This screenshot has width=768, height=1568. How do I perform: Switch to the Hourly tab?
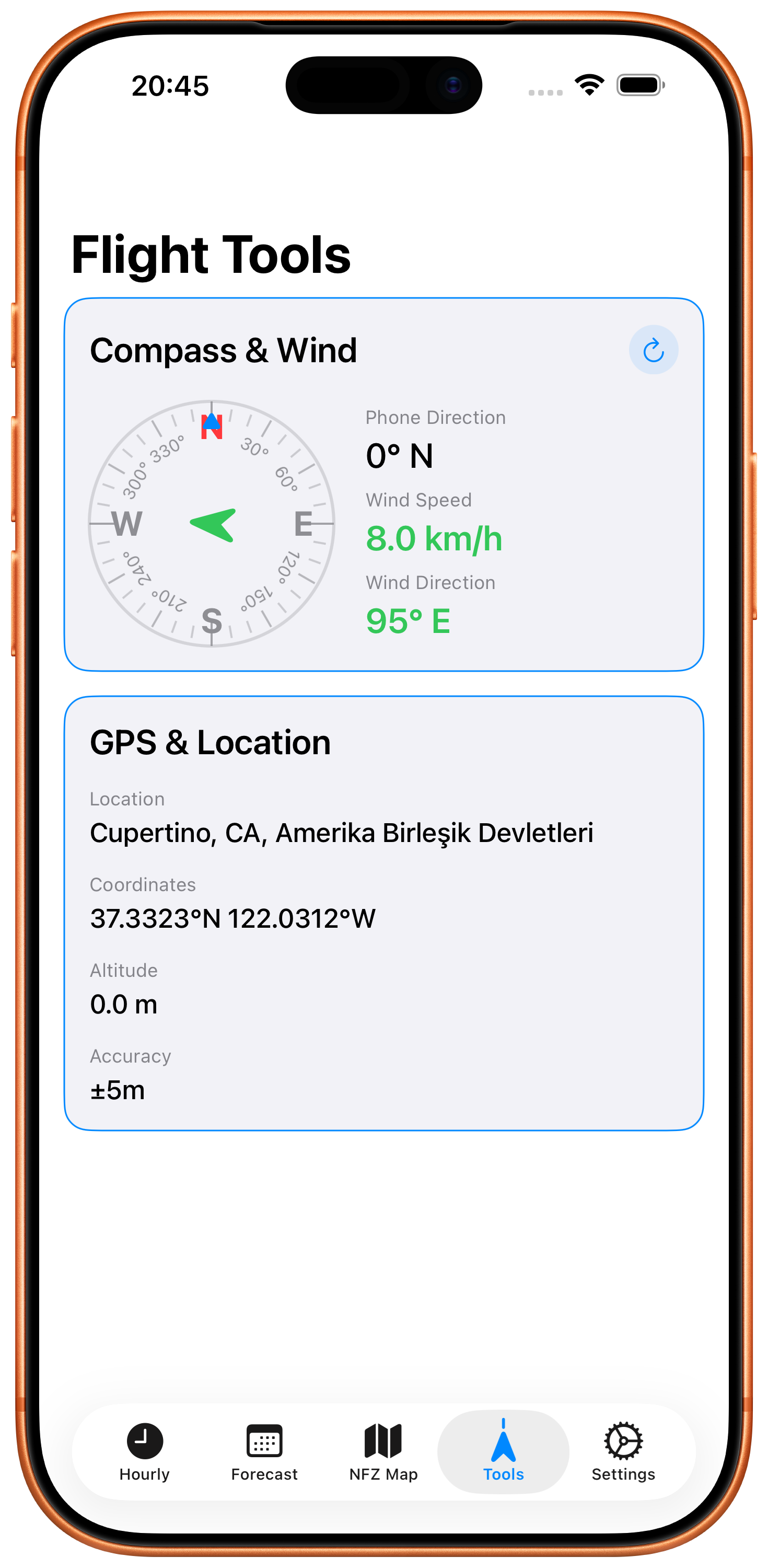(x=144, y=1451)
